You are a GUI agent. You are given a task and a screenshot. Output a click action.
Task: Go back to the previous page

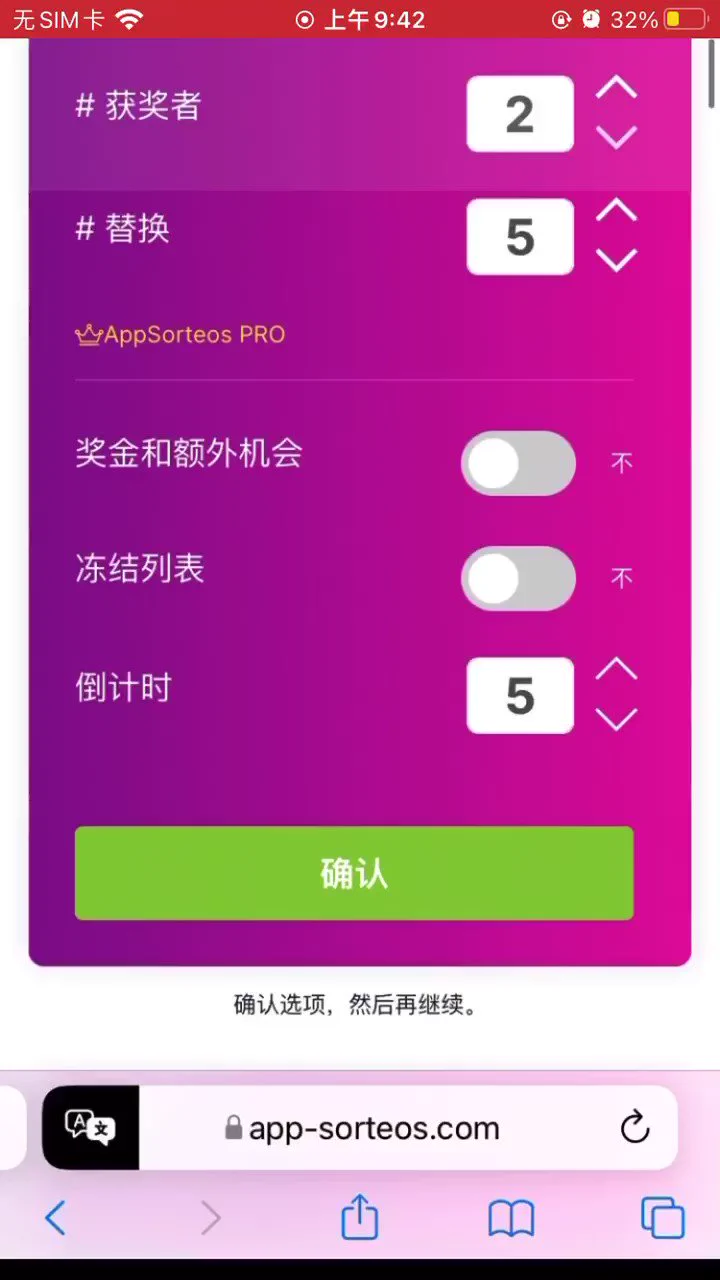click(55, 1218)
